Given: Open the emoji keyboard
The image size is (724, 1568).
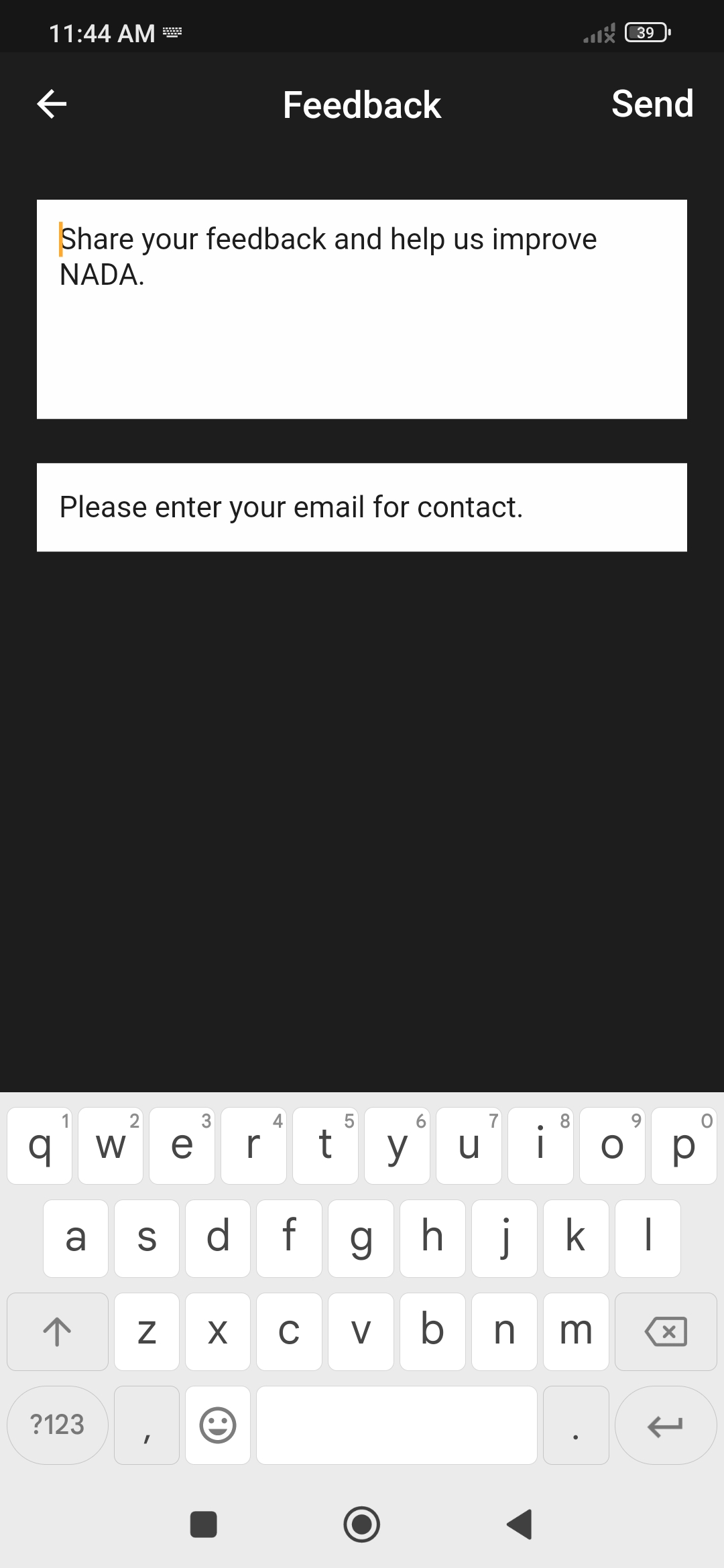Looking at the screenshot, I should pos(218,1425).
